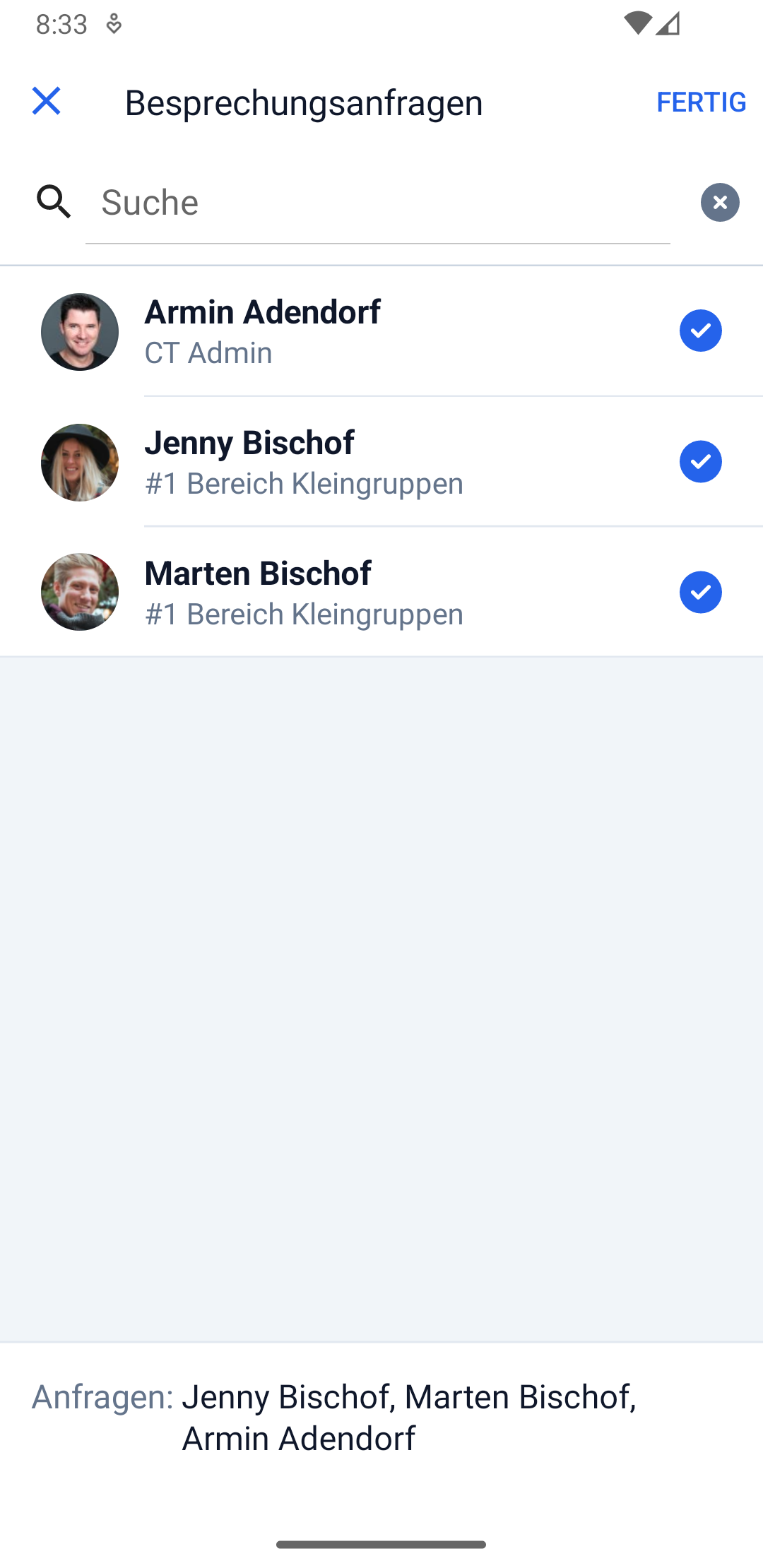
Task: Uncheck Jenny Bischof
Action: tap(701, 461)
